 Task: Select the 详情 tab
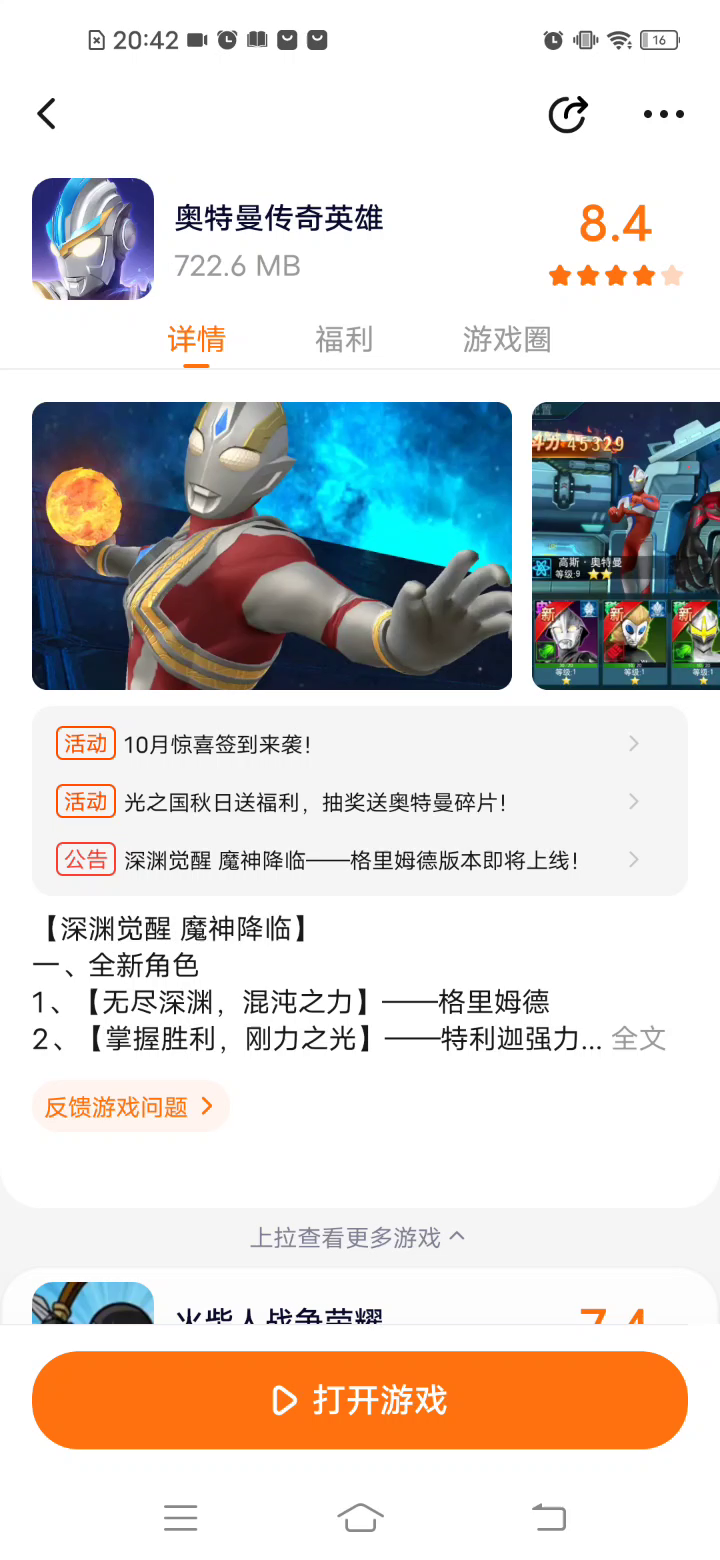(196, 340)
